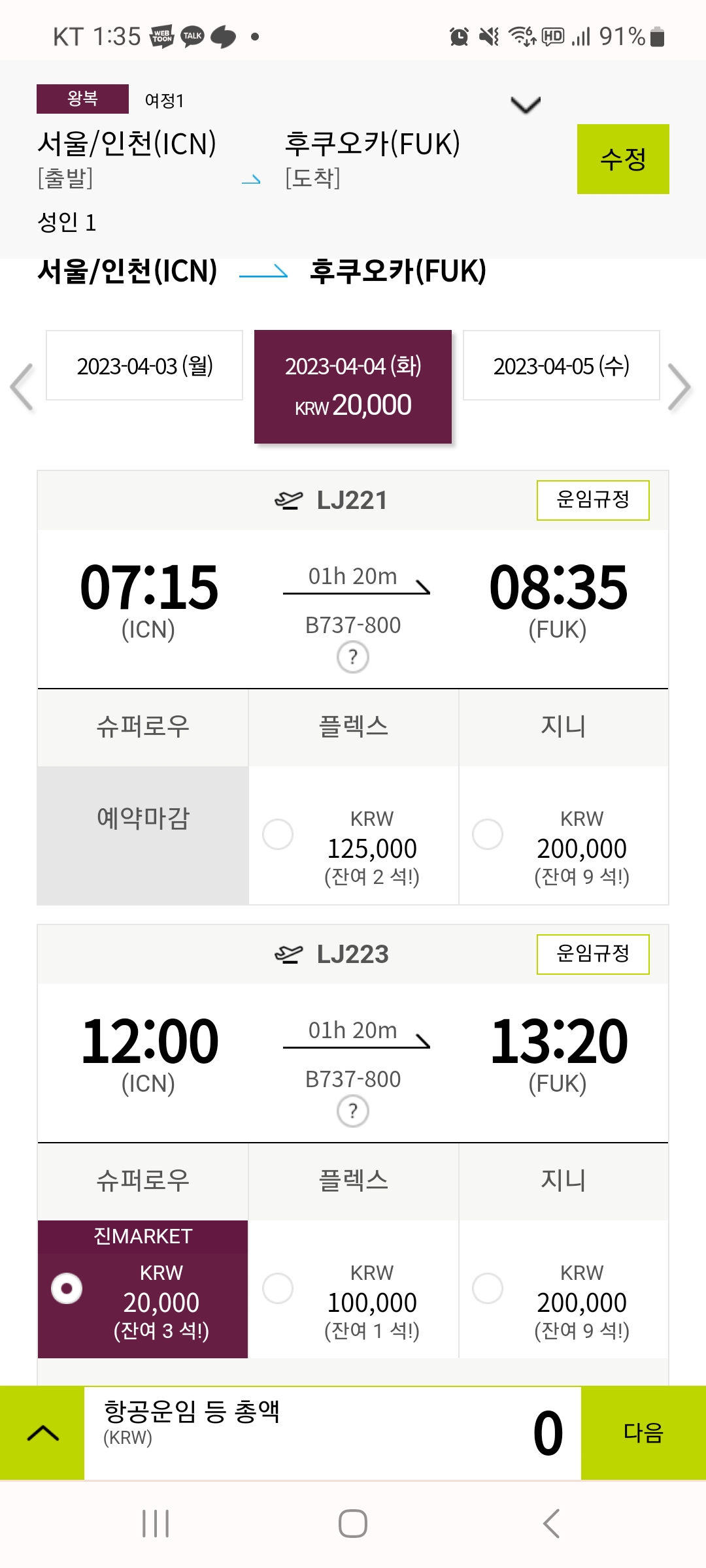The width and height of the screenshot is (706, 1568).
Task: Show earlier dates with the left arrow
Action: (23, 387)
